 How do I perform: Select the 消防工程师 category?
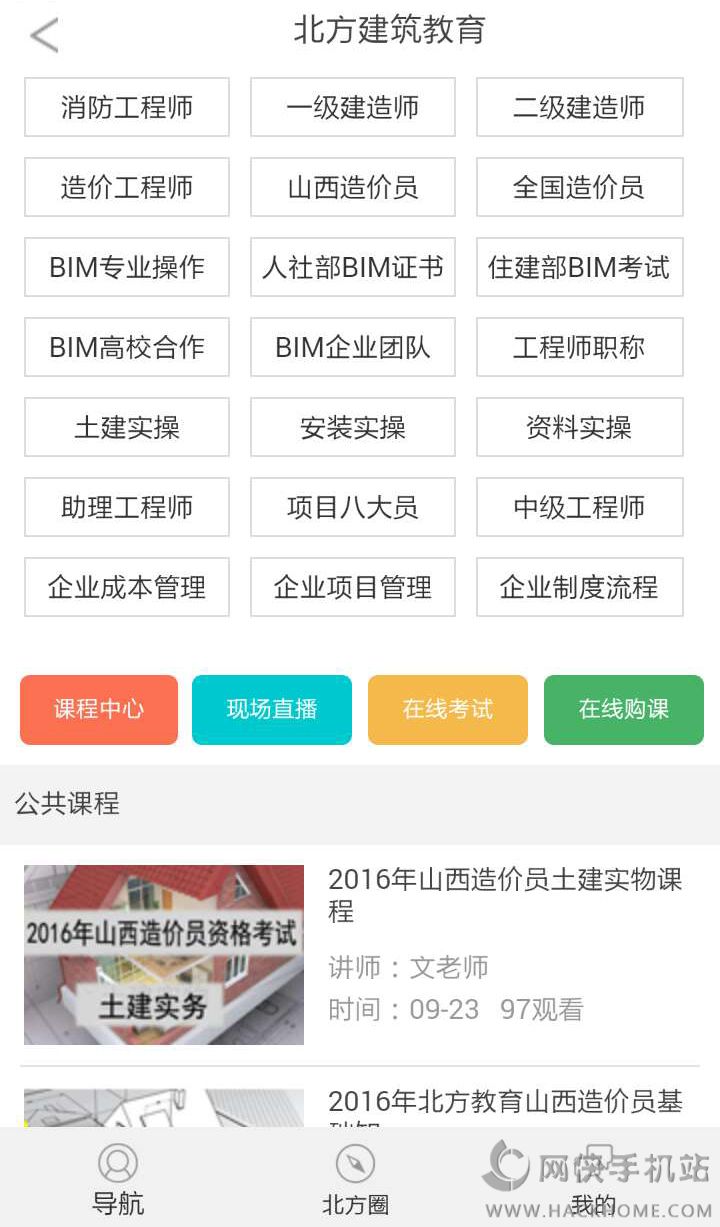[127, 107]
